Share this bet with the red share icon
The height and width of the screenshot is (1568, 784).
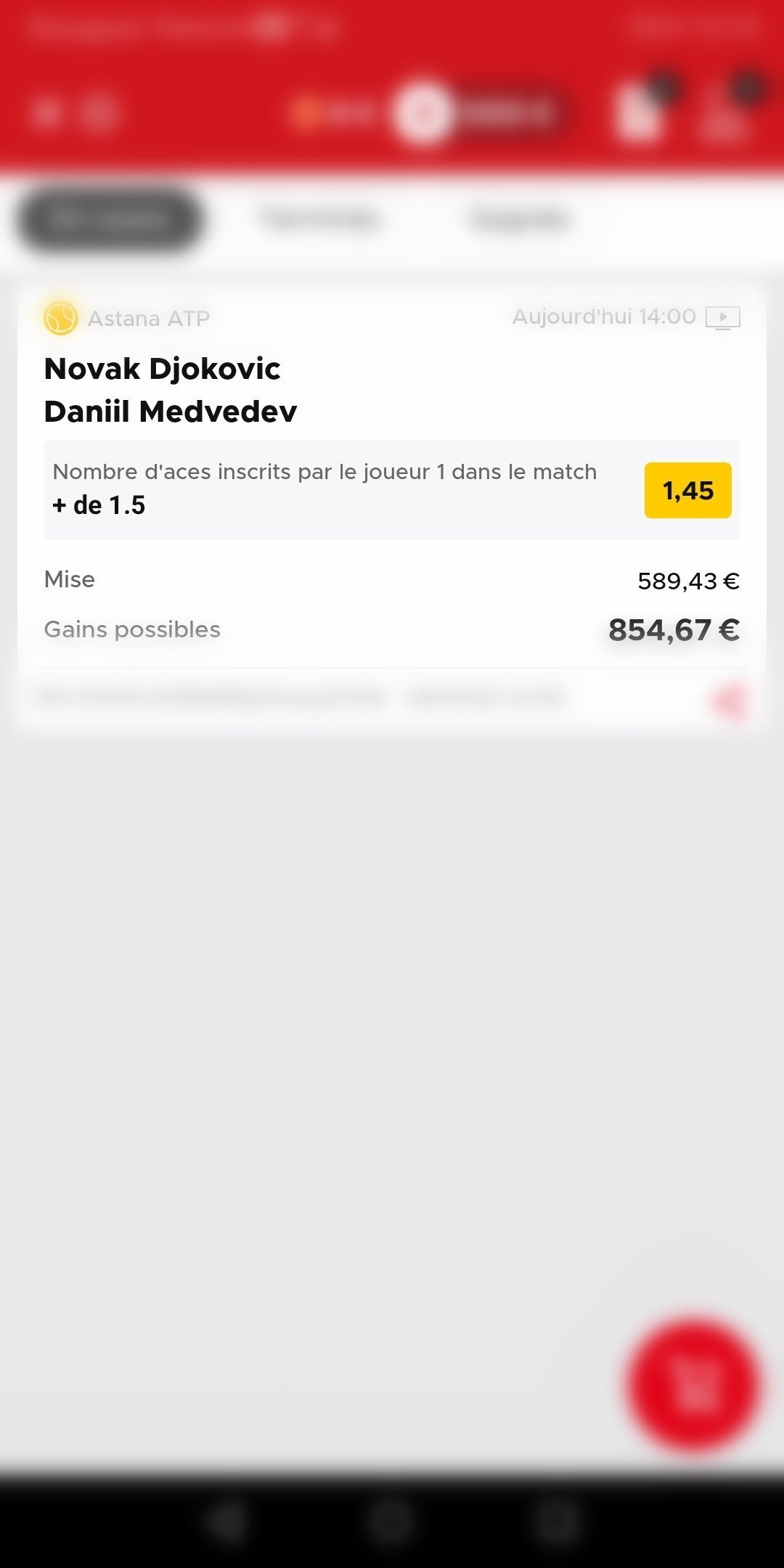click(728, 701)
